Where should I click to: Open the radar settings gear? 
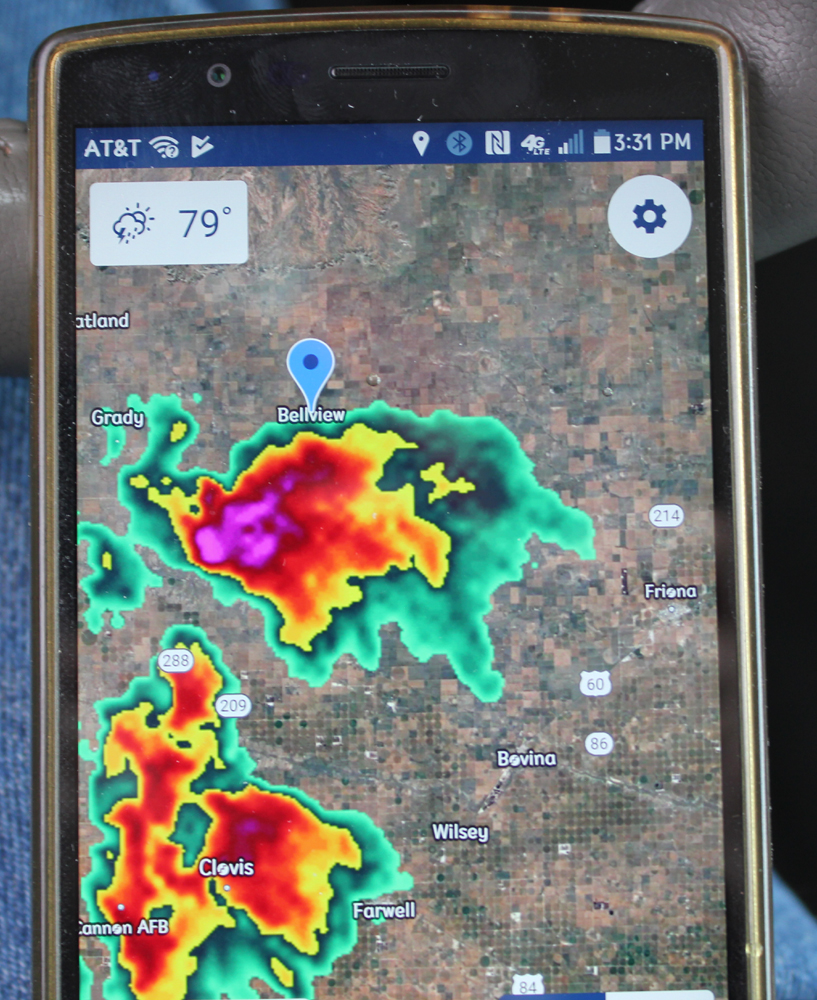[x=649, y=216]
